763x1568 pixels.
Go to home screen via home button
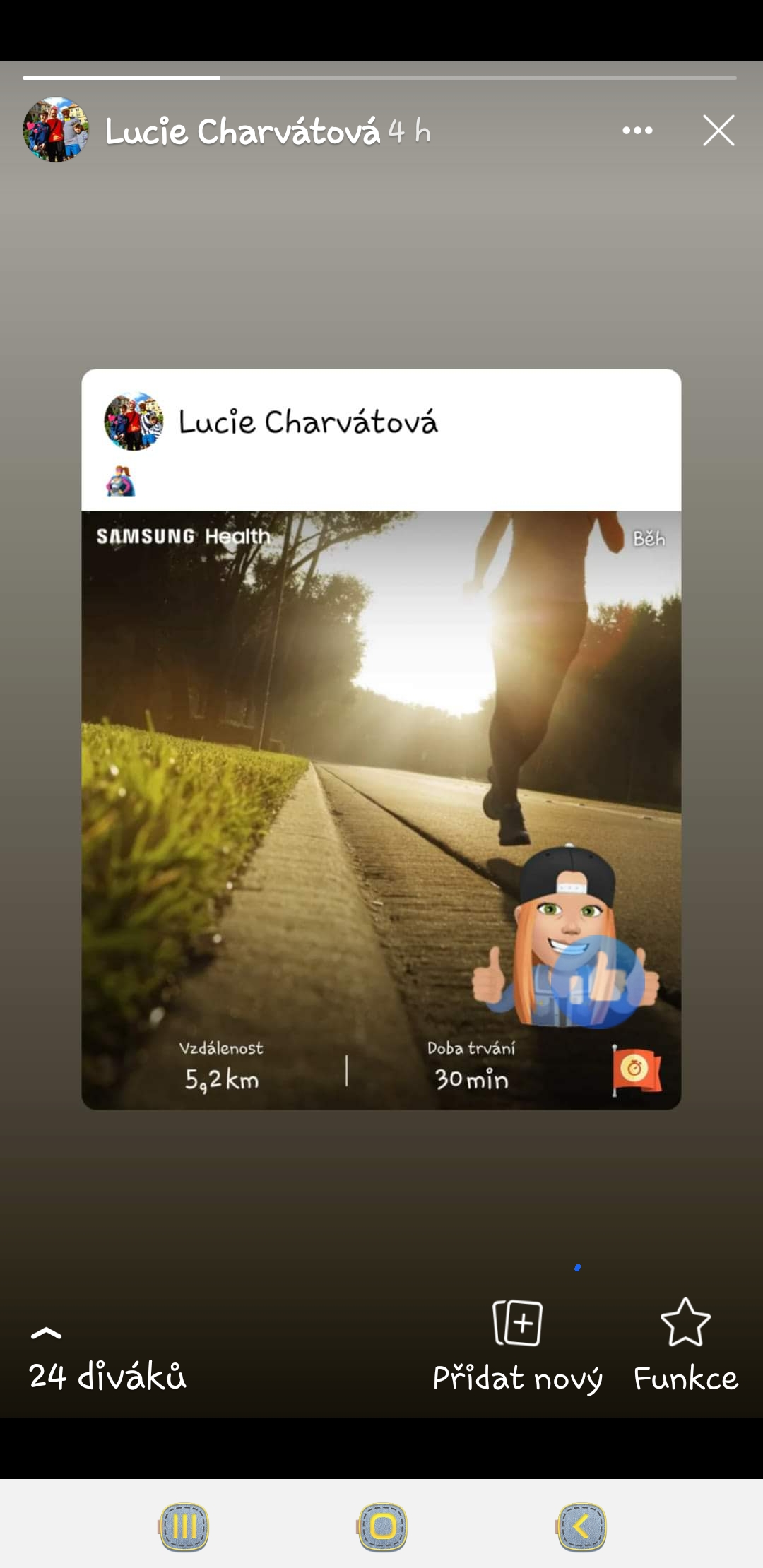(x=382, y=1527)
